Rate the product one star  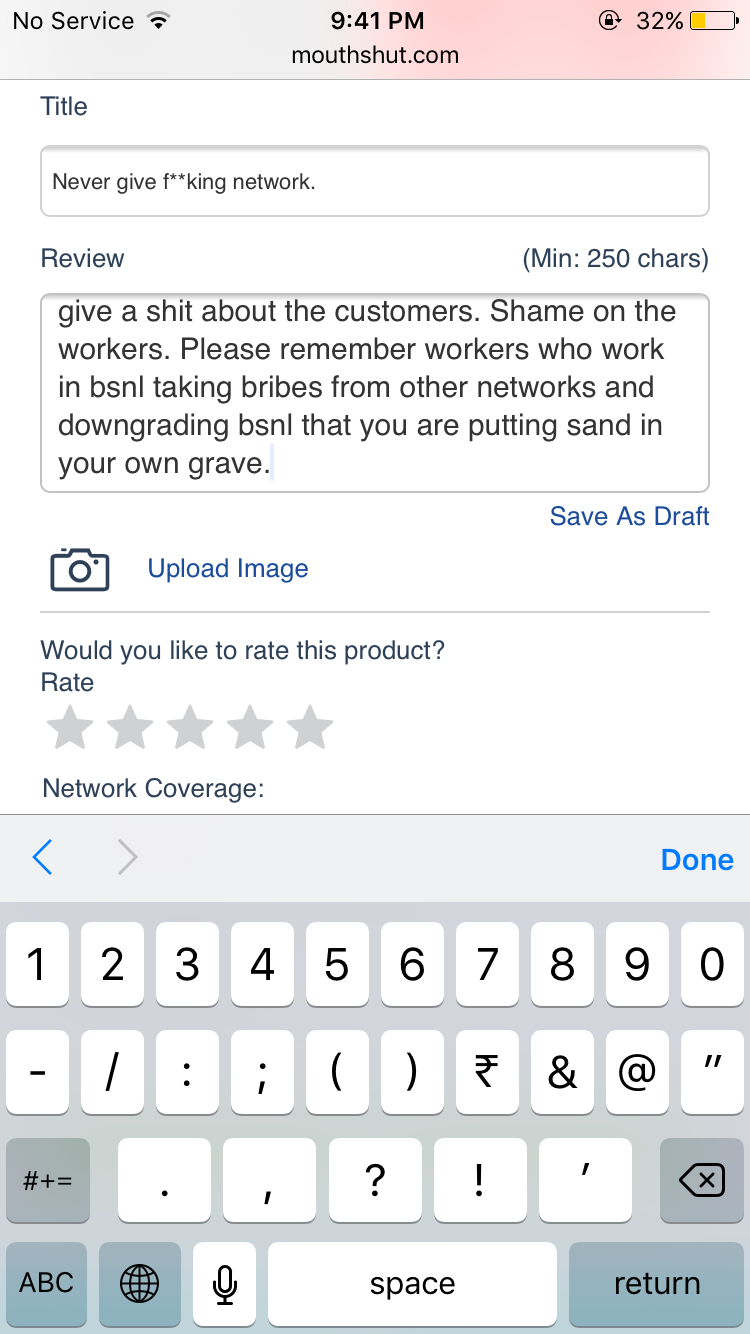click(x=70, y=727)
